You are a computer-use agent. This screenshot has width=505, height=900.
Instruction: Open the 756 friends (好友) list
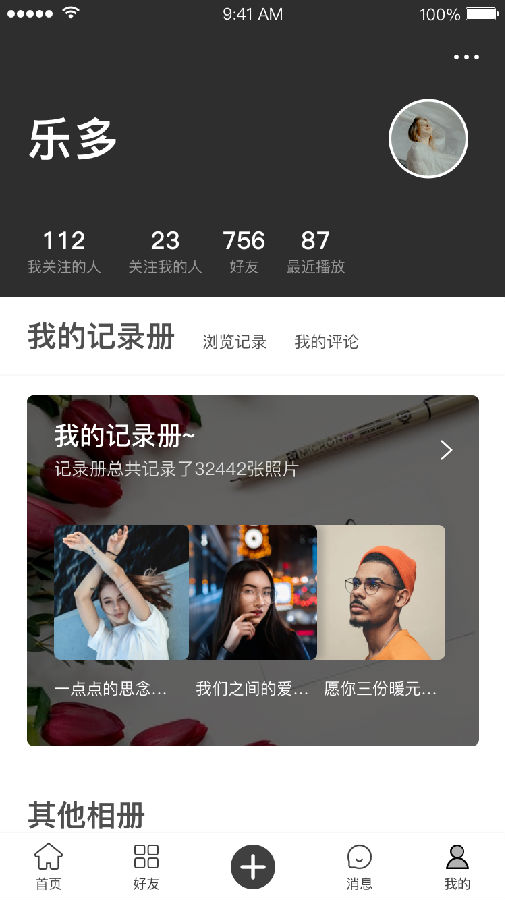(243, 251)
